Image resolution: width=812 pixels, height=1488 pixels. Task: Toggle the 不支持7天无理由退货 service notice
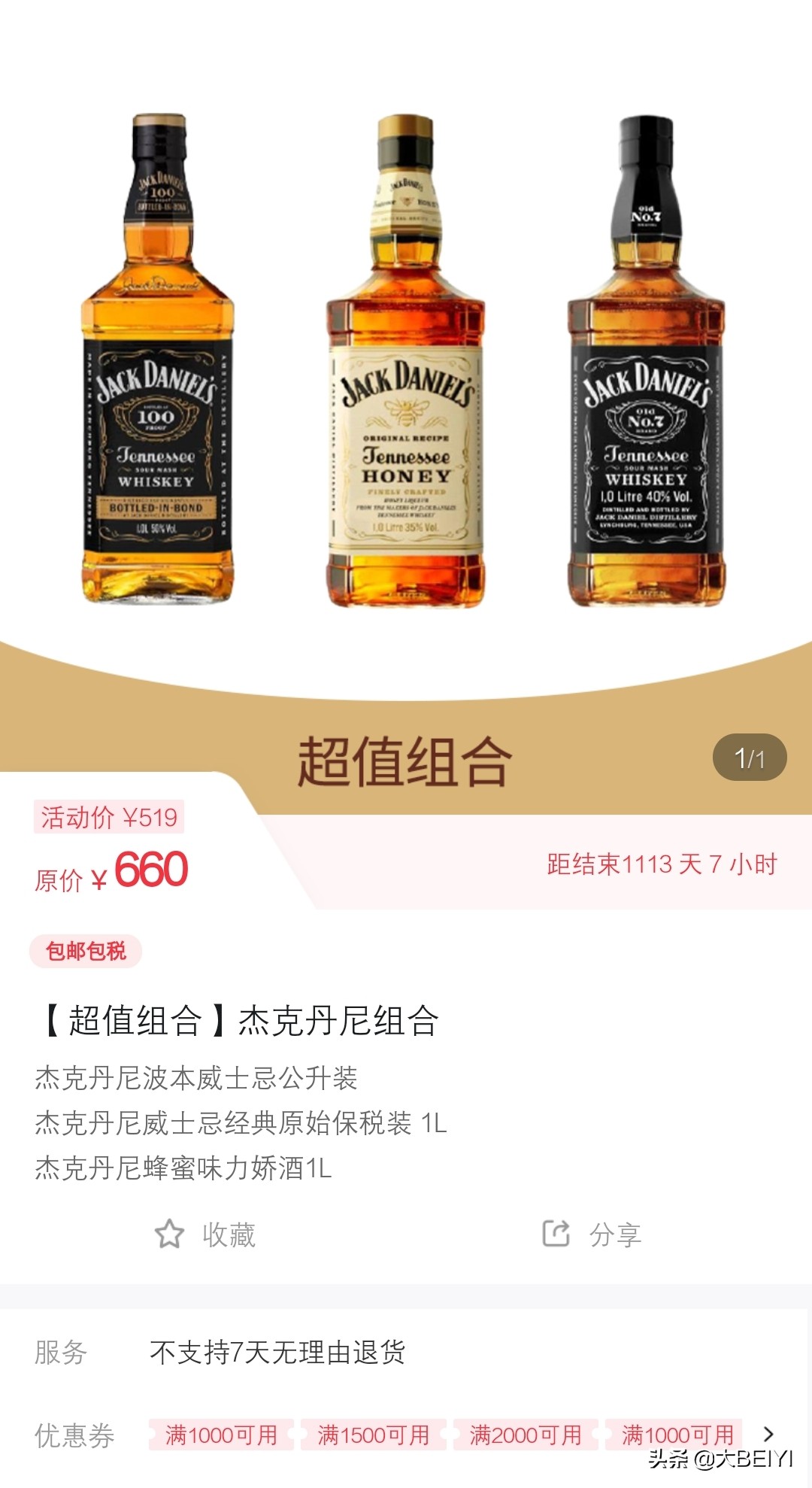[x=277, y=1352]
